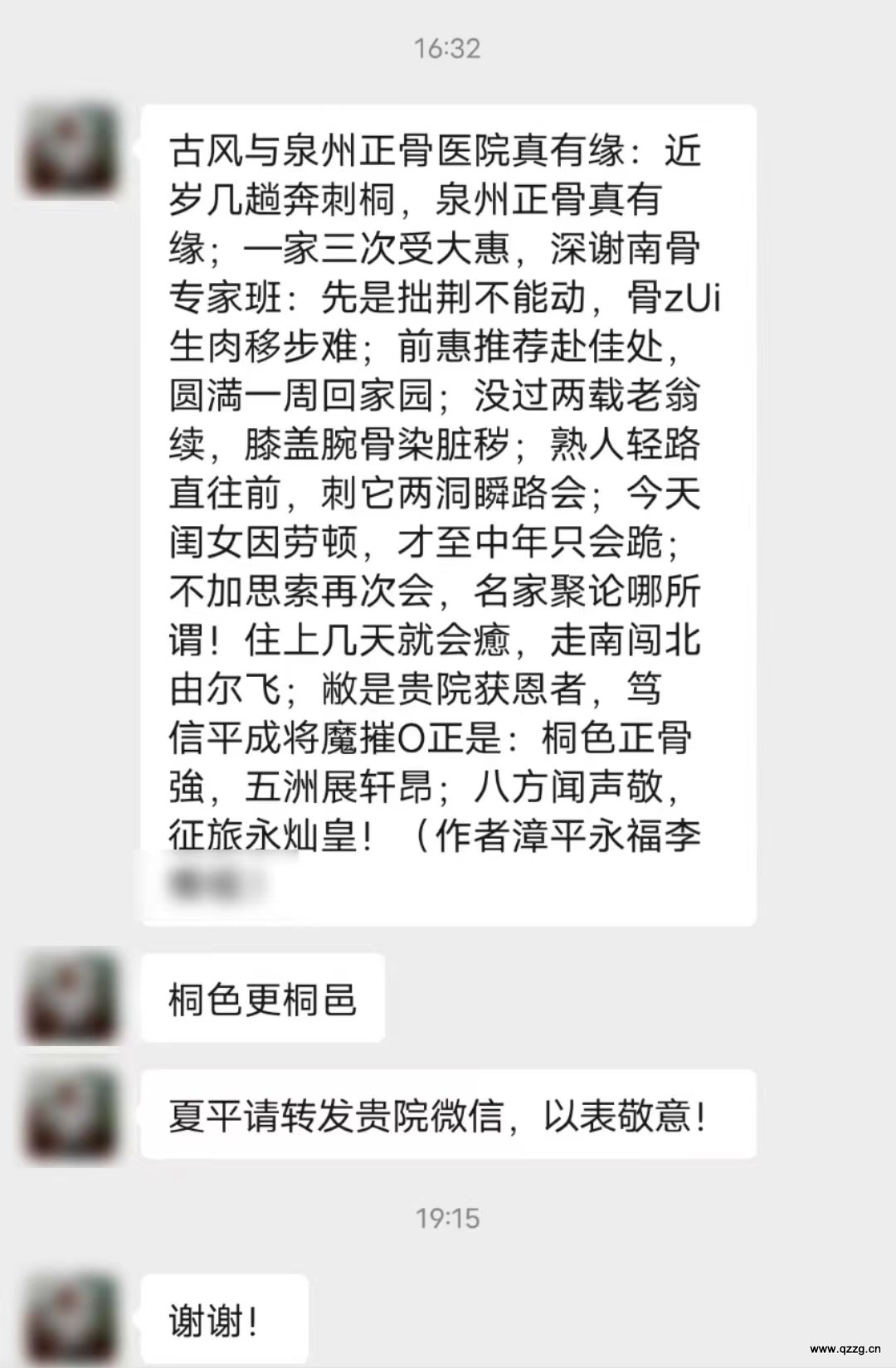Open sender avatar beside the long poem message
896x1368 pixels.
pos(69,152)
